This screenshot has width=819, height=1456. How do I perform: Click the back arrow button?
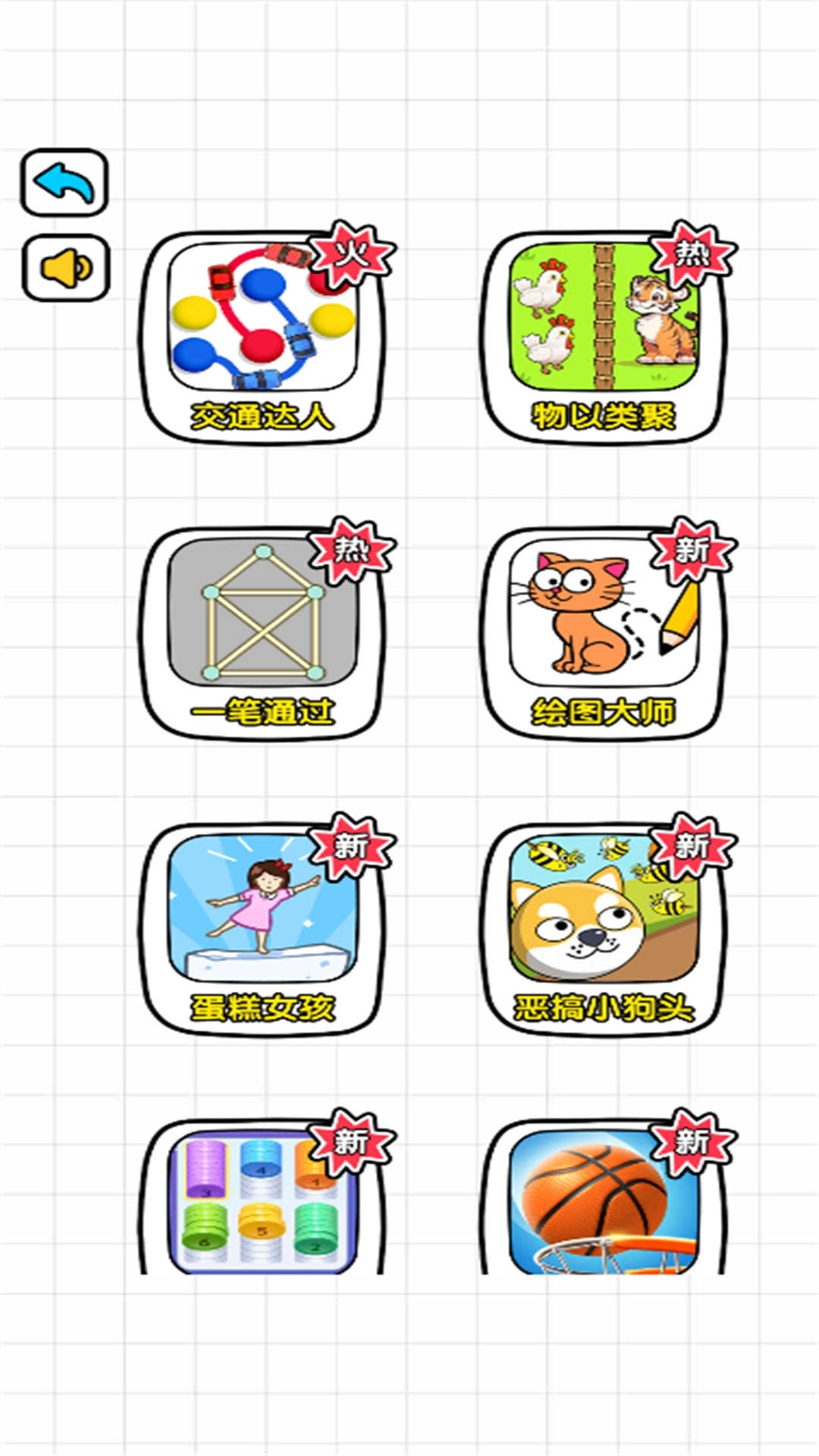click(64, 182)
